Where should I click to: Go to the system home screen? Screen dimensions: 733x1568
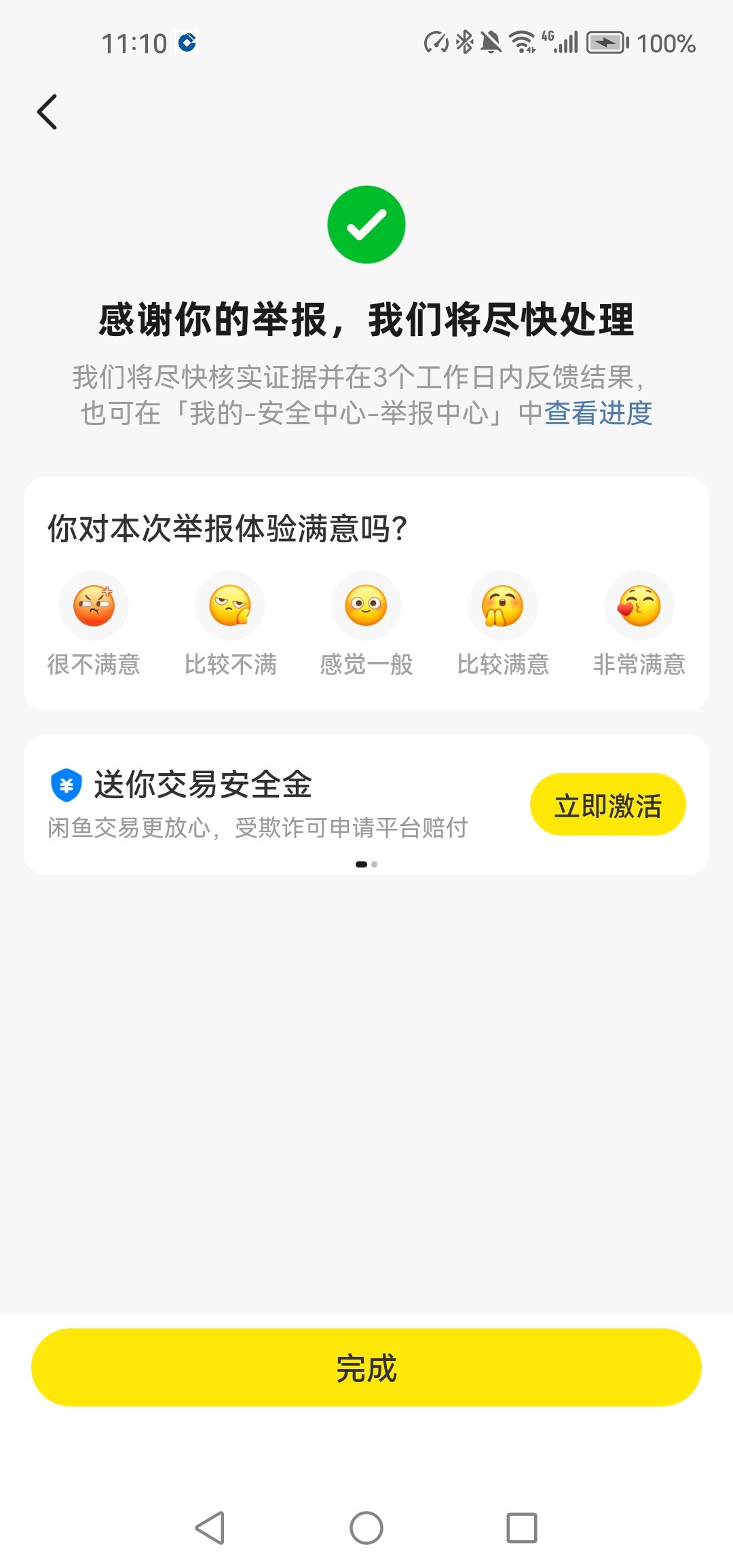pos(366,1528)
